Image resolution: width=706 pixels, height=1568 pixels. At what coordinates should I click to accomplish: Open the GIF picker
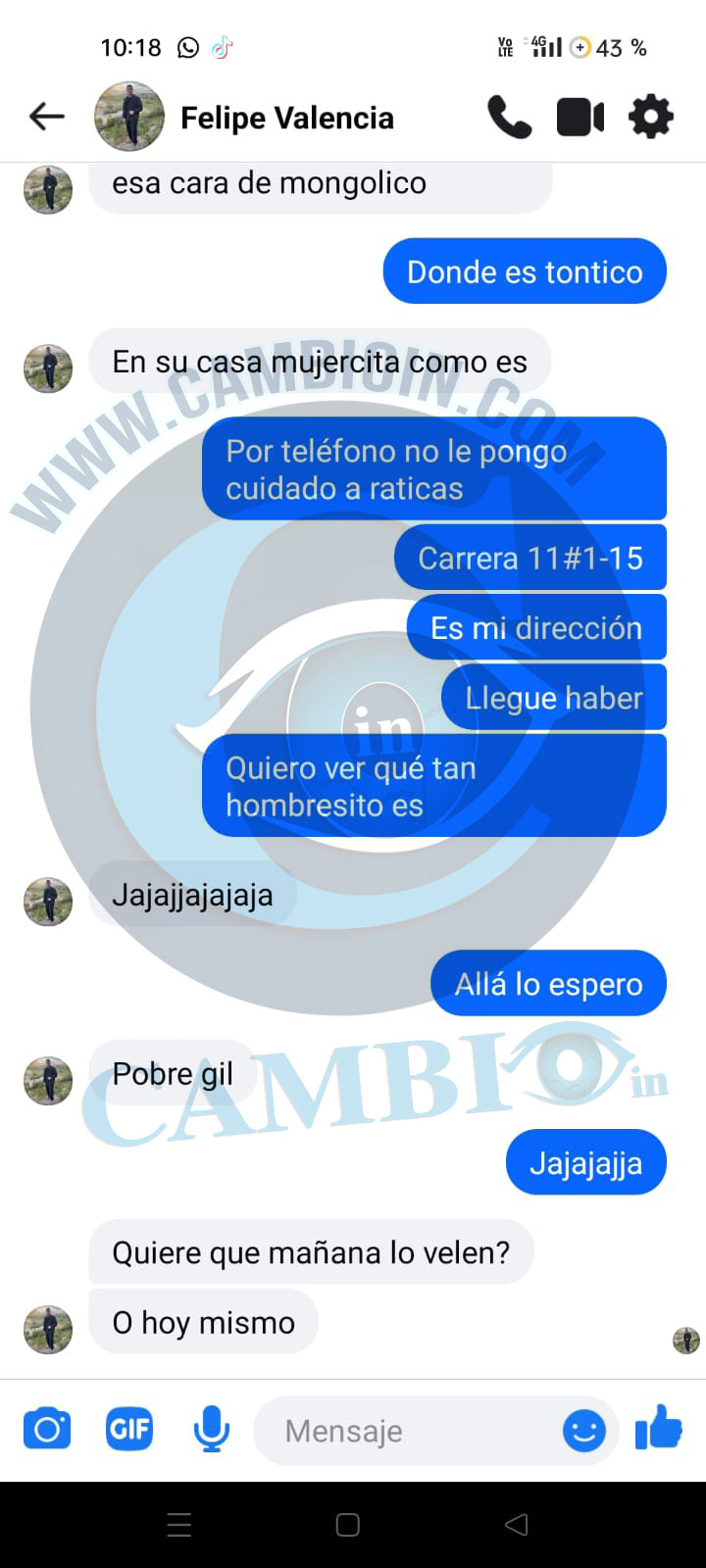128,1430
